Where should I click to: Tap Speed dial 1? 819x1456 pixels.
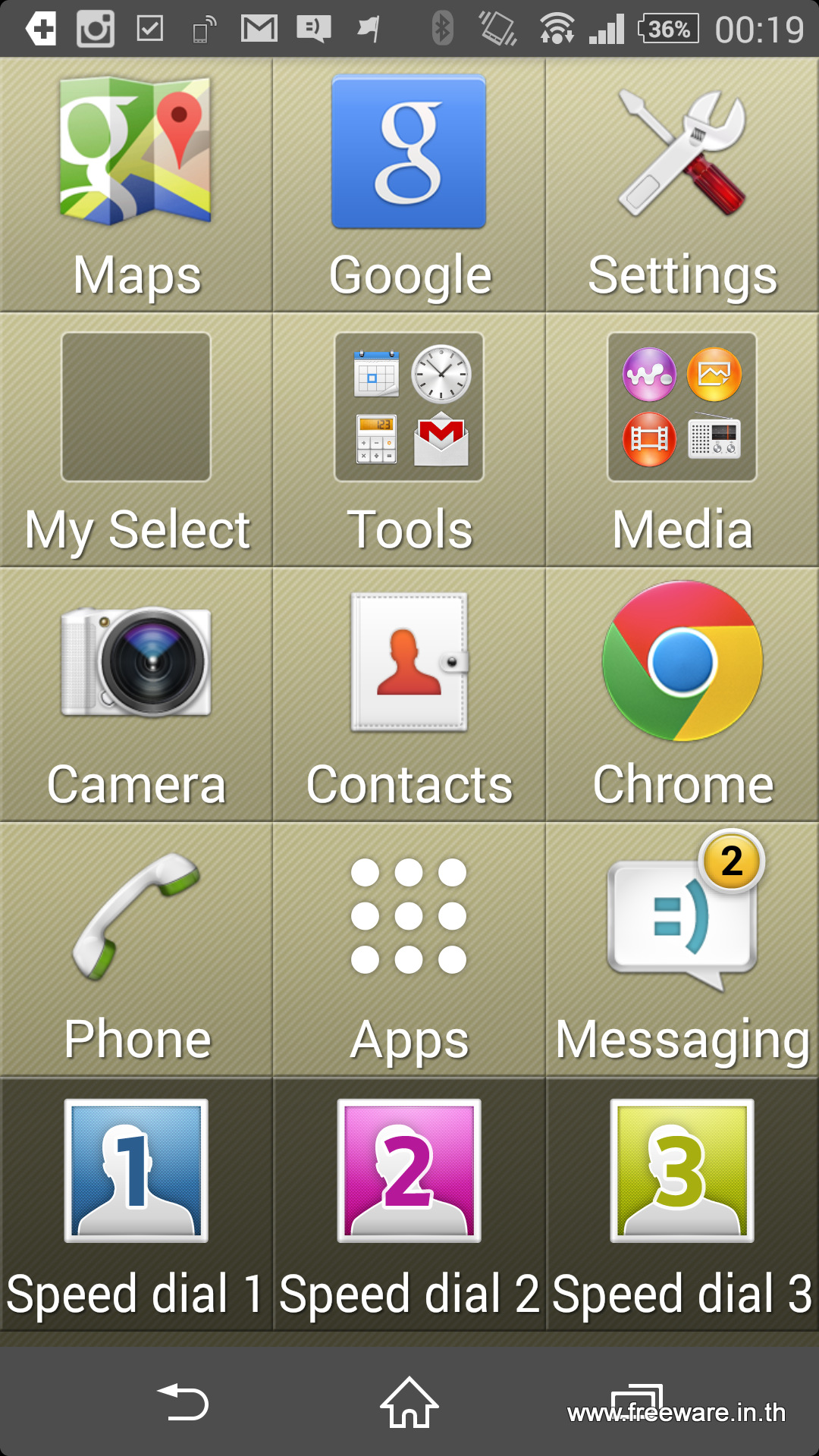click(136, 1204)
